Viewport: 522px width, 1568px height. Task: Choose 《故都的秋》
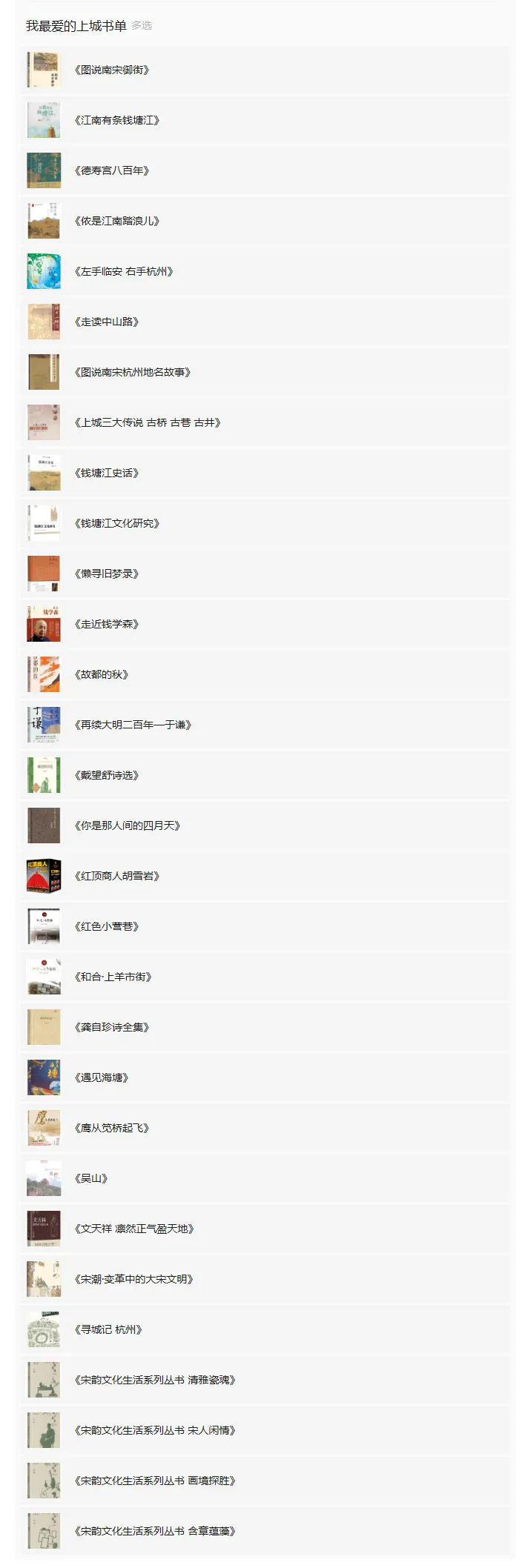102,675
